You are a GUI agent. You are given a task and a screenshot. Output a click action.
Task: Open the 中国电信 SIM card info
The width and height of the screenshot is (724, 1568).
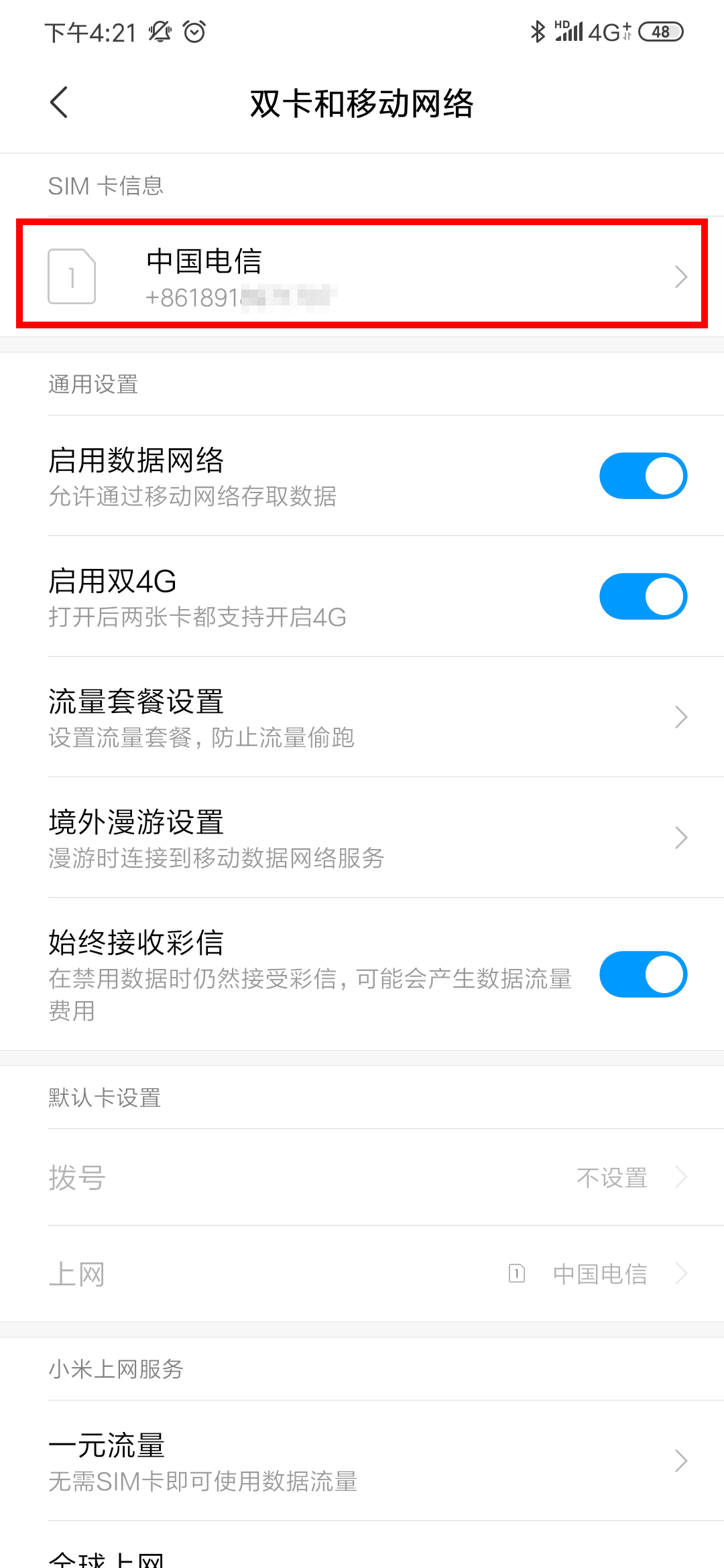(362, 276)
